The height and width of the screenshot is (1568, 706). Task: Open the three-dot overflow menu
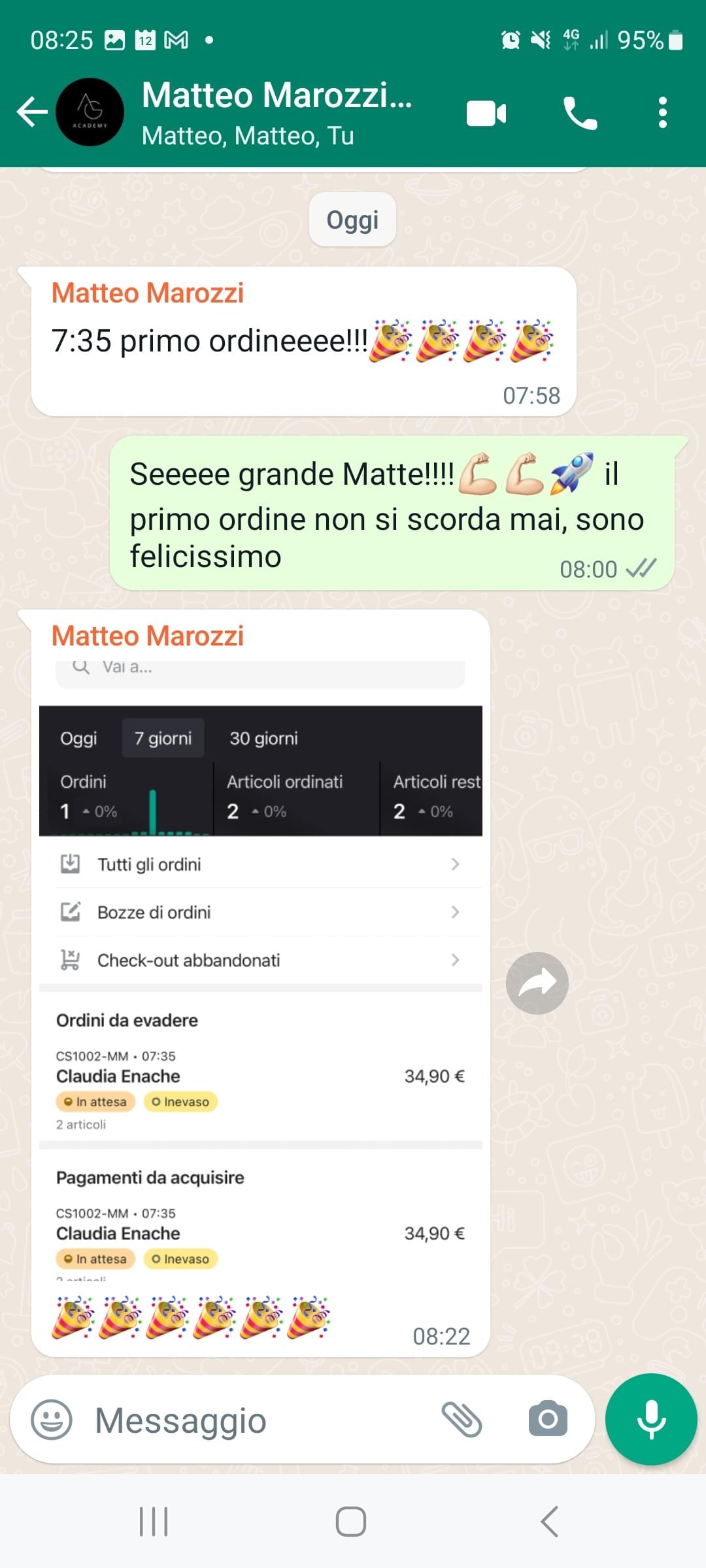[663, 112]
